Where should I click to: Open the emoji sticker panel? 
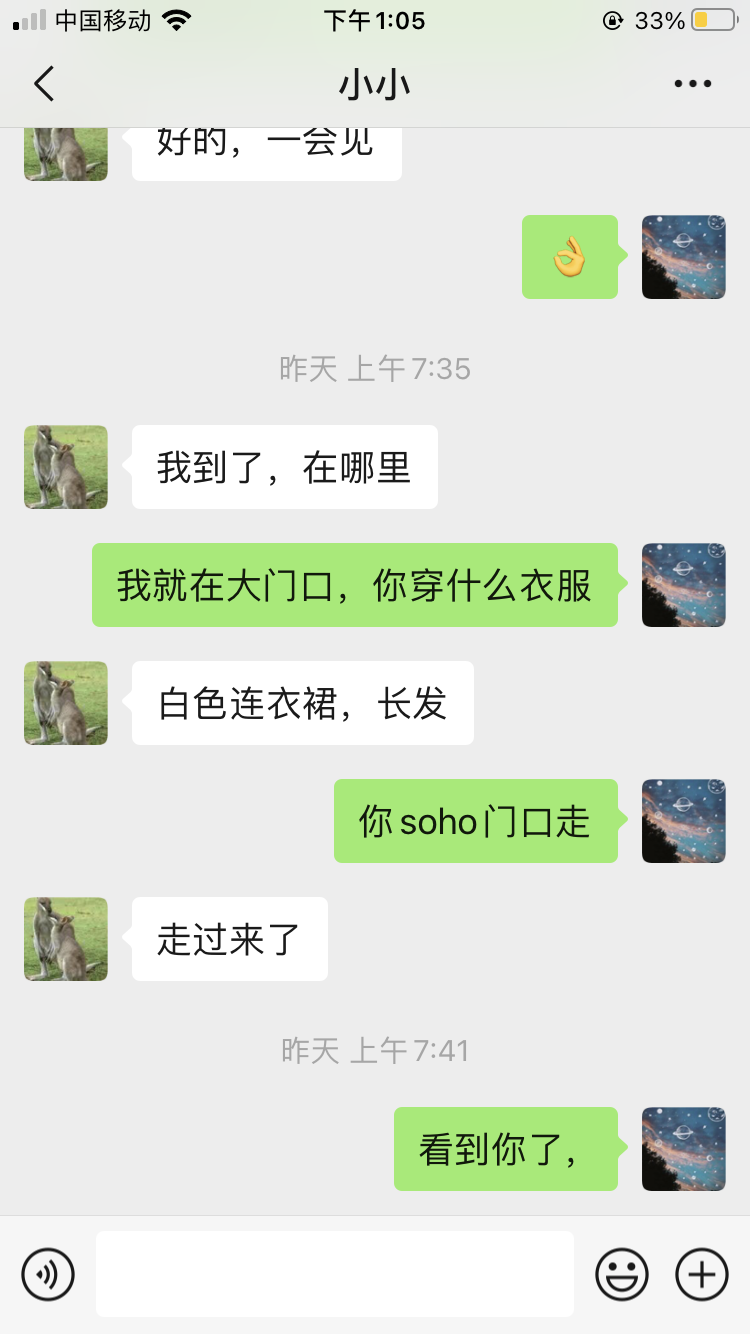tap(621, 1274)
